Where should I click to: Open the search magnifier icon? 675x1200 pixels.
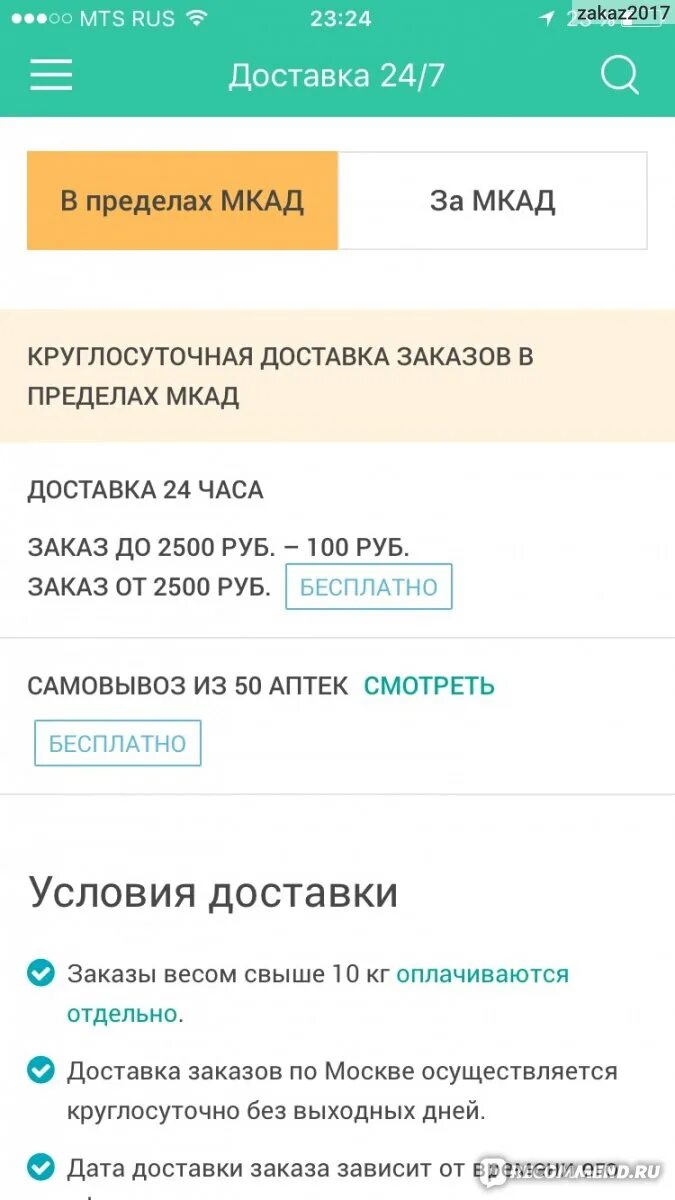619,76
